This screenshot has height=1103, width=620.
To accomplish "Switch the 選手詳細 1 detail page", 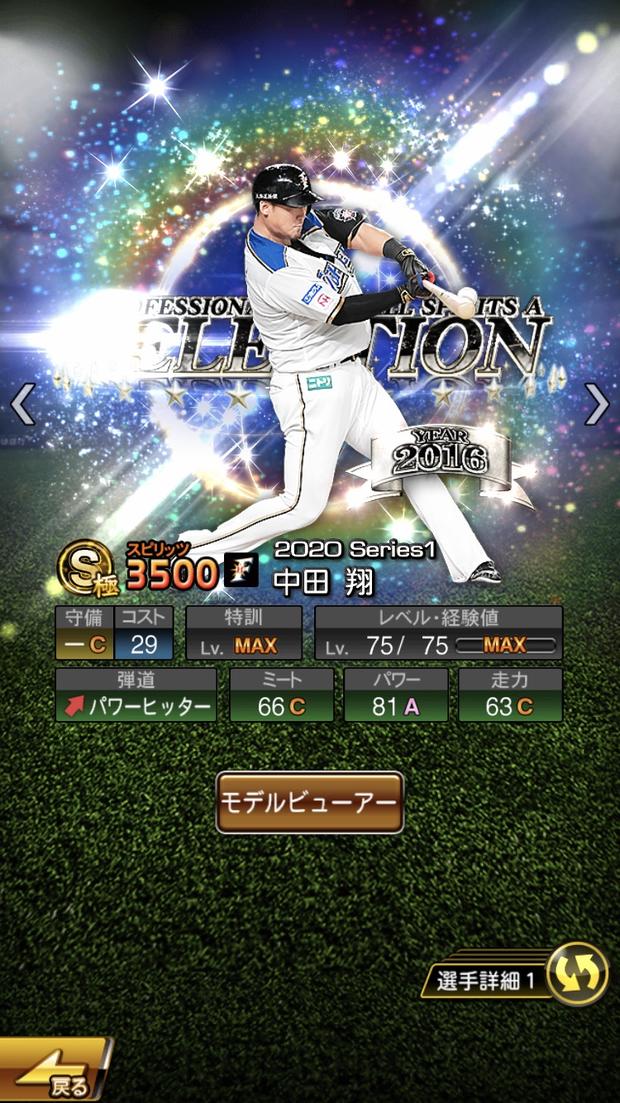I will 578,974.
